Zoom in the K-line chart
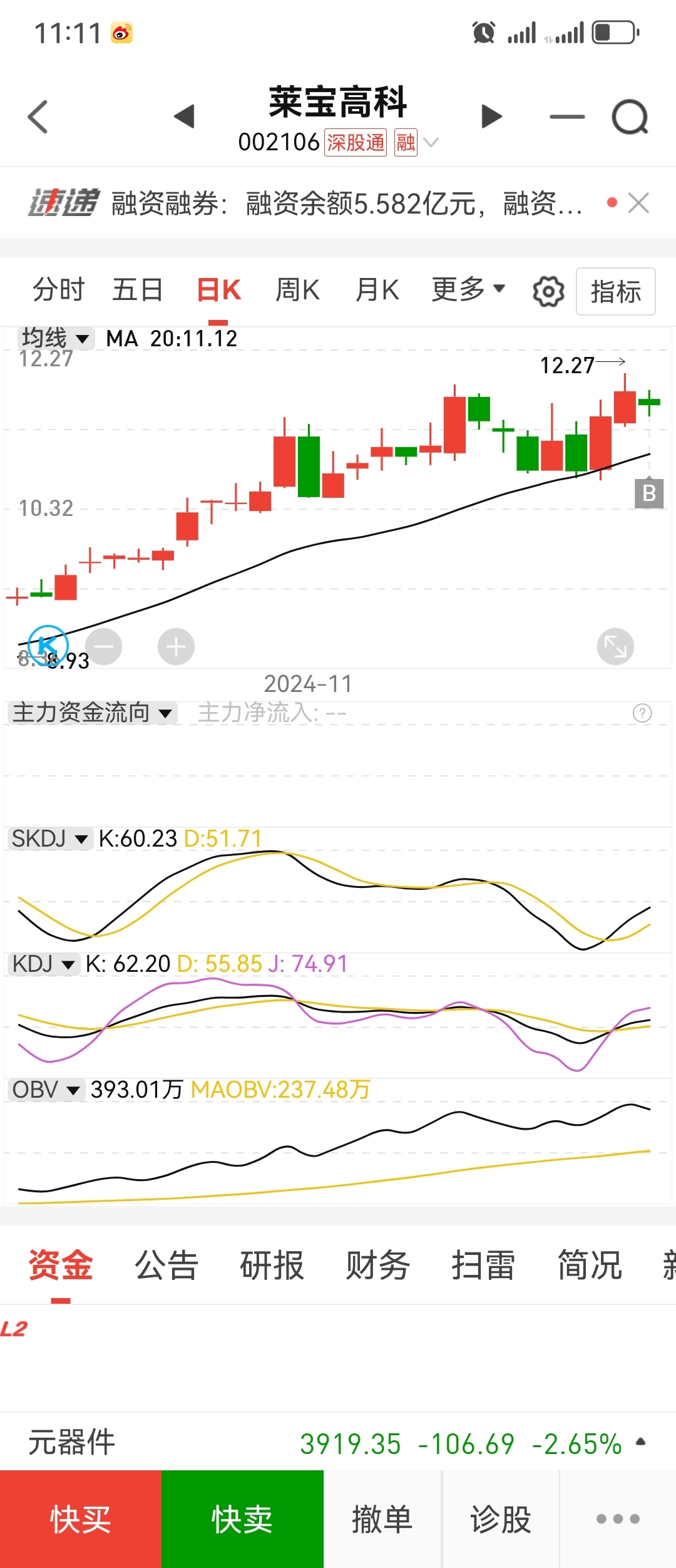 176,646
